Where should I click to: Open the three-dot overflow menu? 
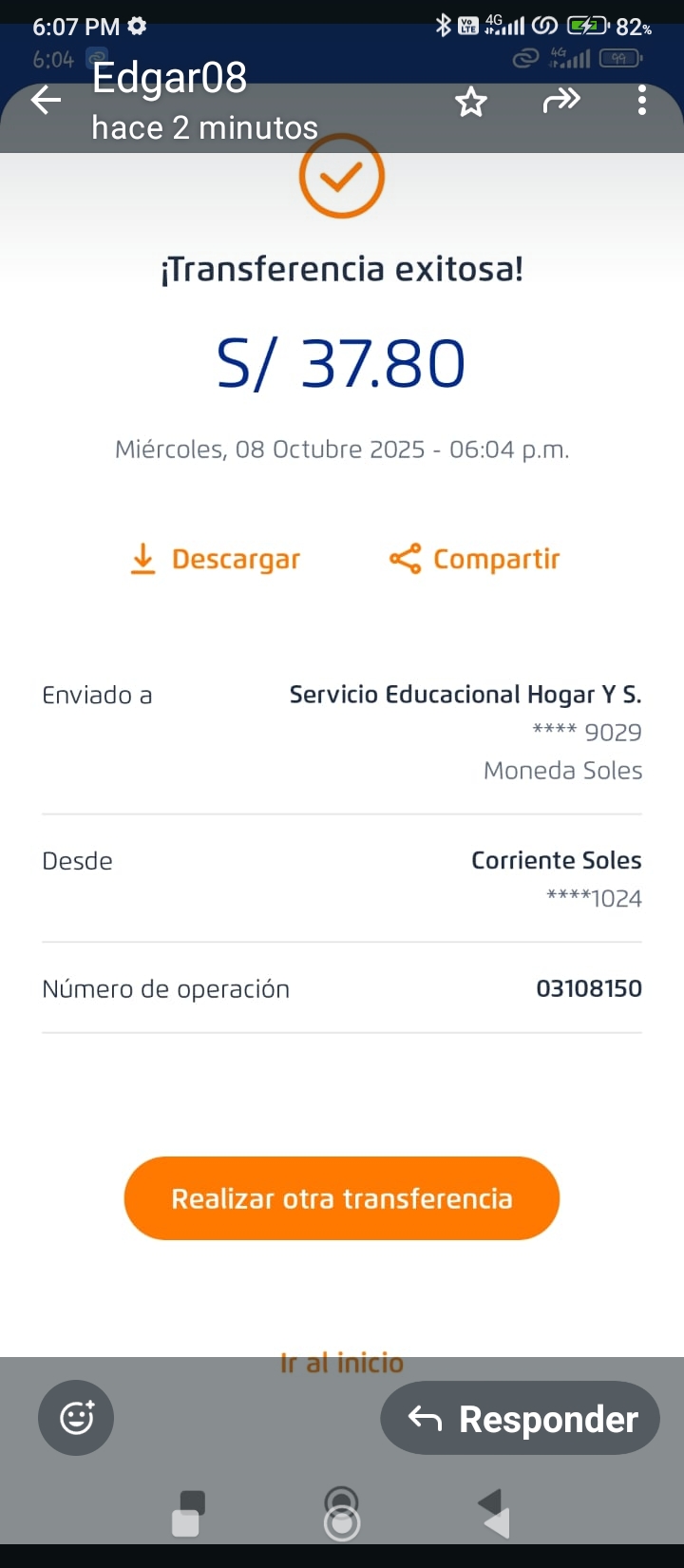point(642,100)
